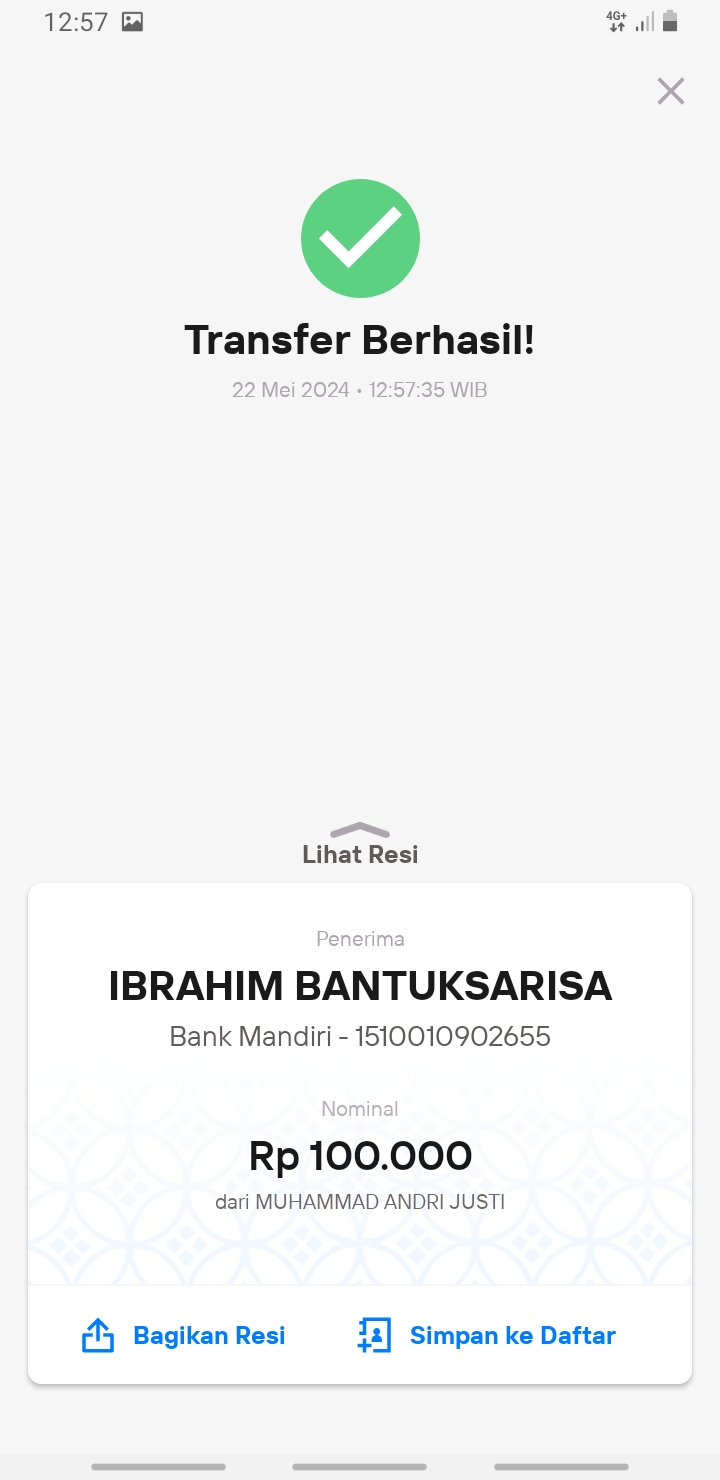Tap Simpan ke Daftar to save recipient
Image resolution: width=720 pixels, height=1480 pixels.
(486, 1335)
